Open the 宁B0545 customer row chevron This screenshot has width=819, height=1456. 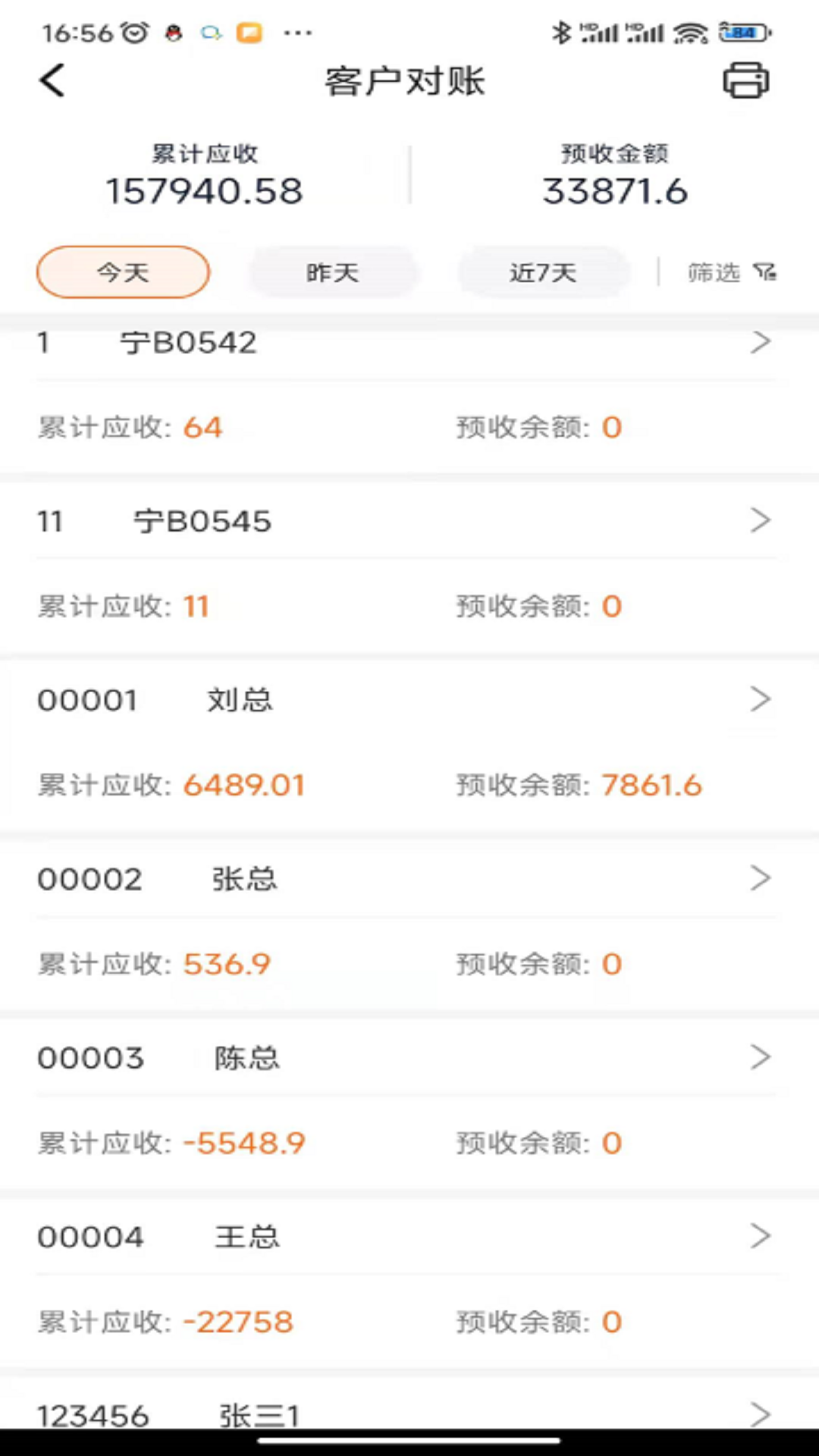pos(761,520)
